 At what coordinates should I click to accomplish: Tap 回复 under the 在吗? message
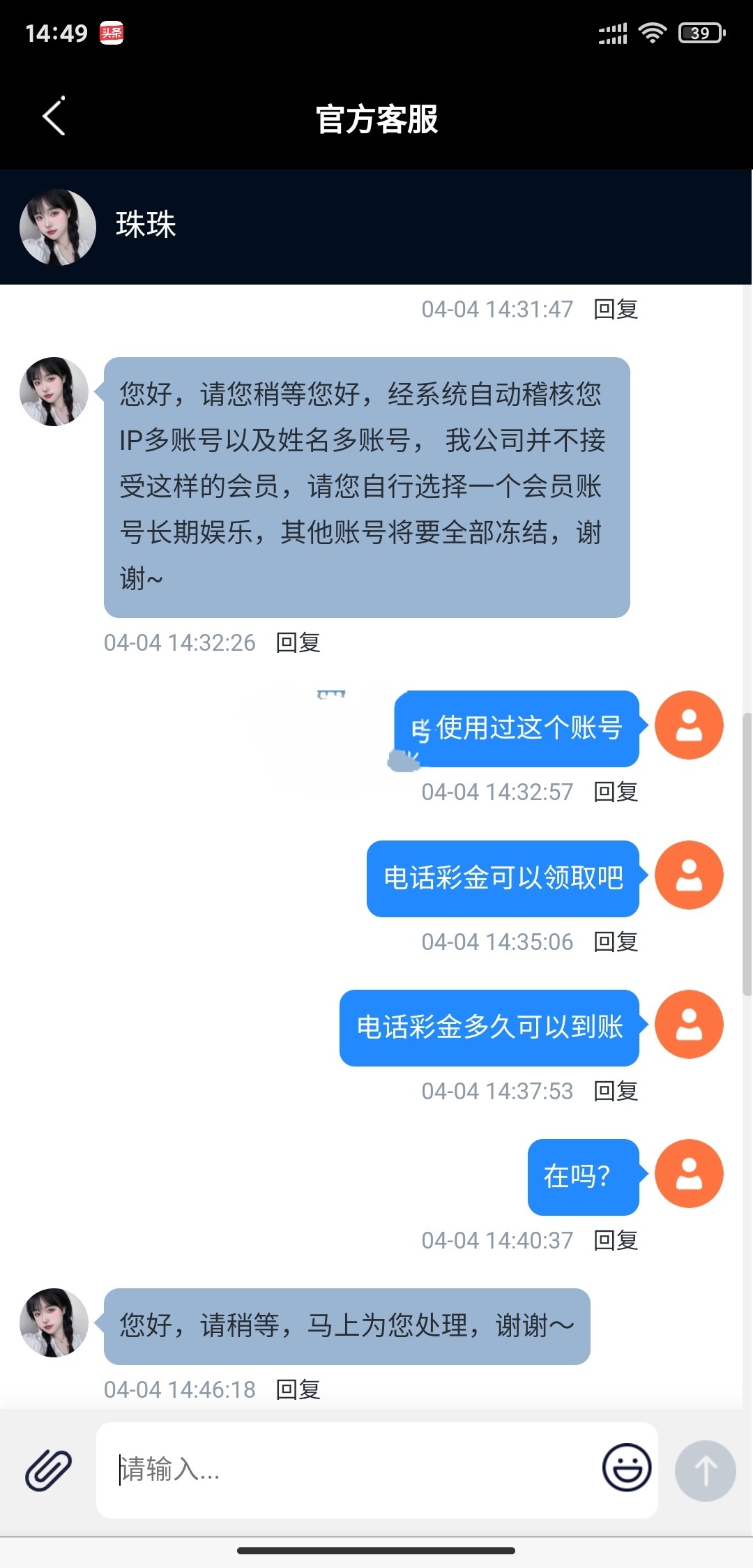tap(616, 1240)
